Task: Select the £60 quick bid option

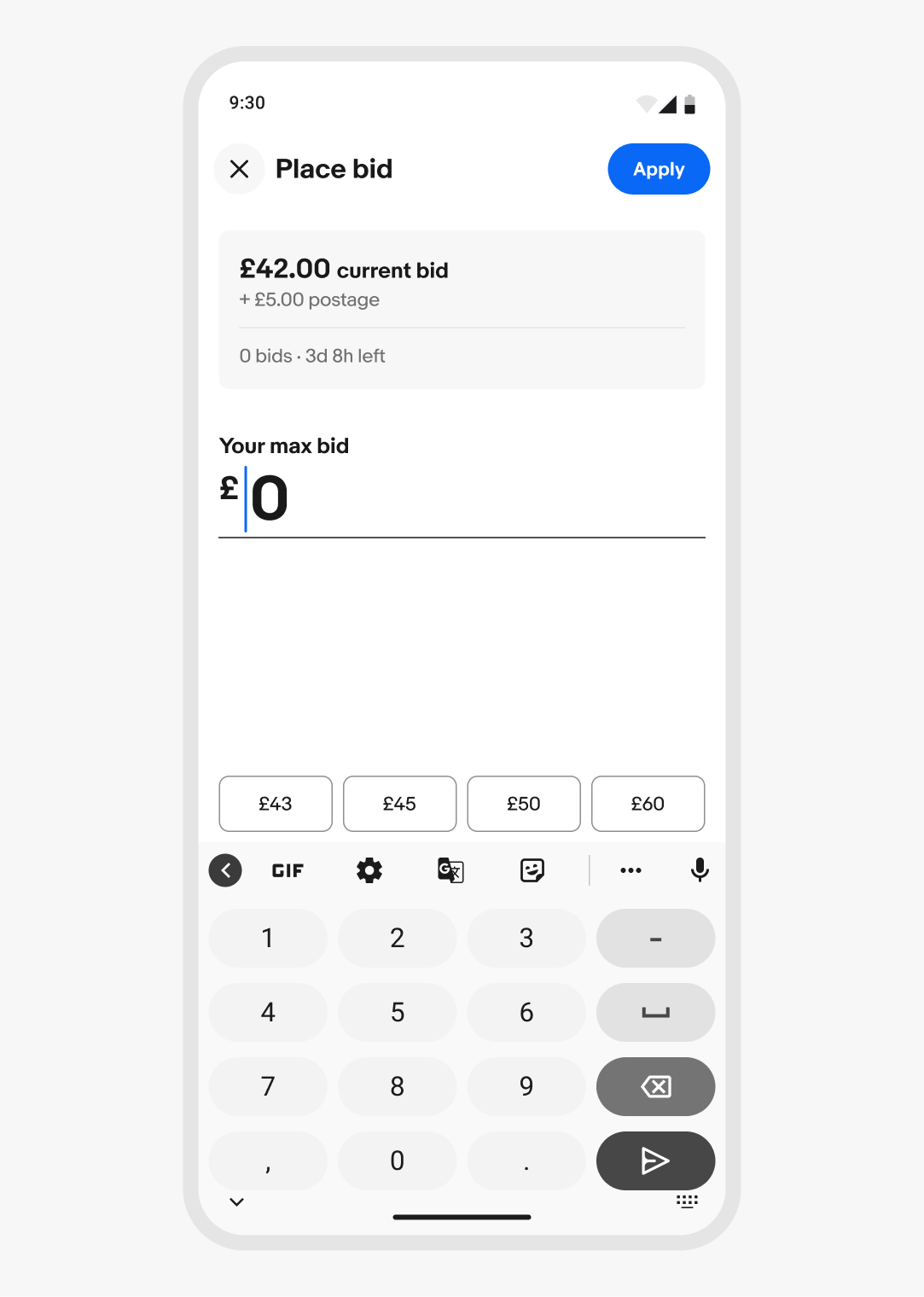Action: click(648, 803)
